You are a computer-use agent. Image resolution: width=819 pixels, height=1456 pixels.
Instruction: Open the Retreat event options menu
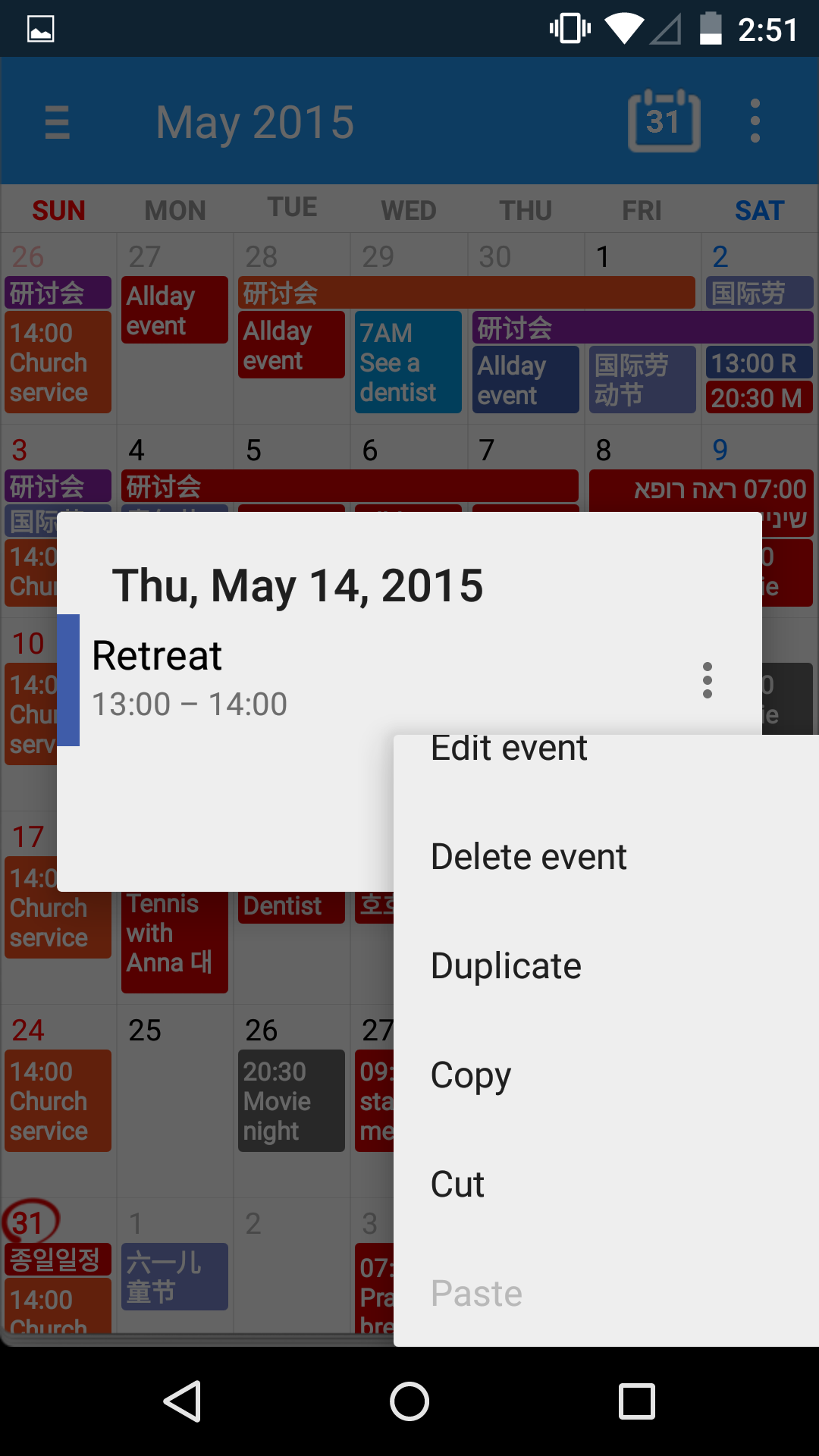[x=708, y=680]
